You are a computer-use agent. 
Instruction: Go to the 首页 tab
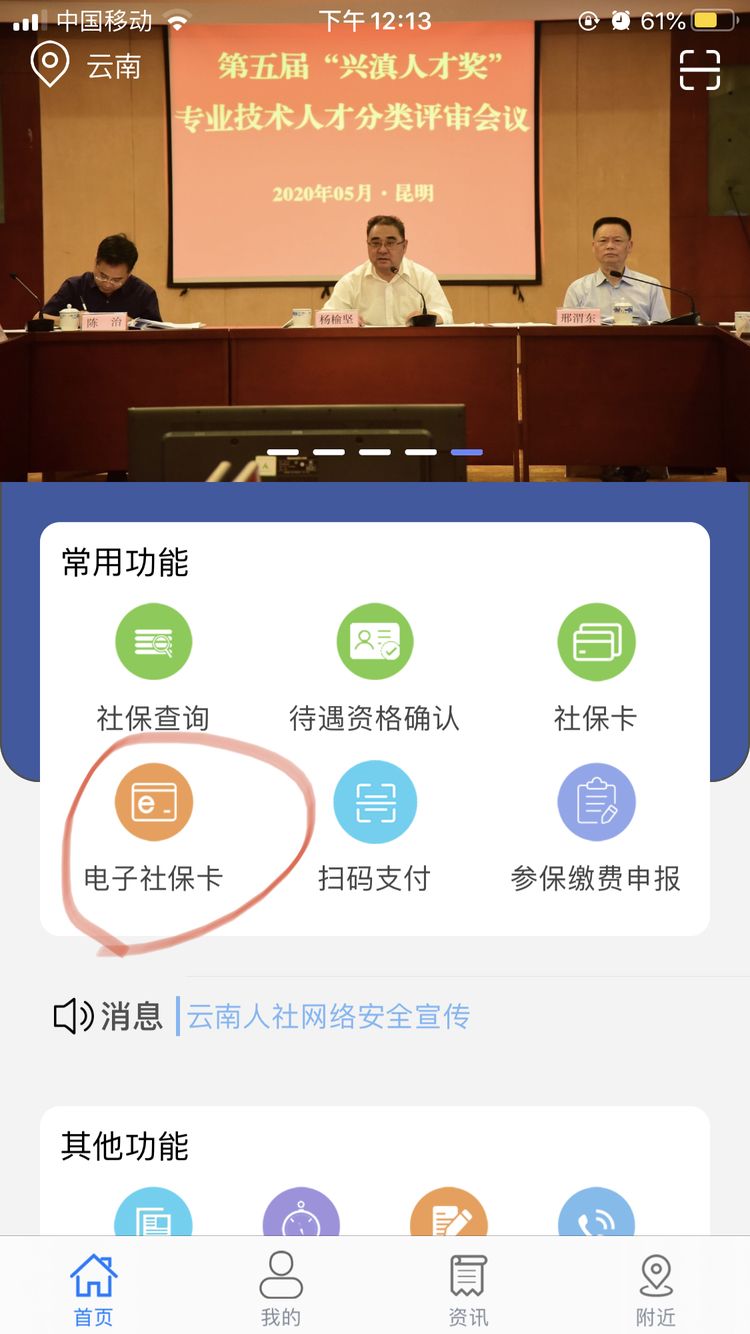(x=93, y=1289)
